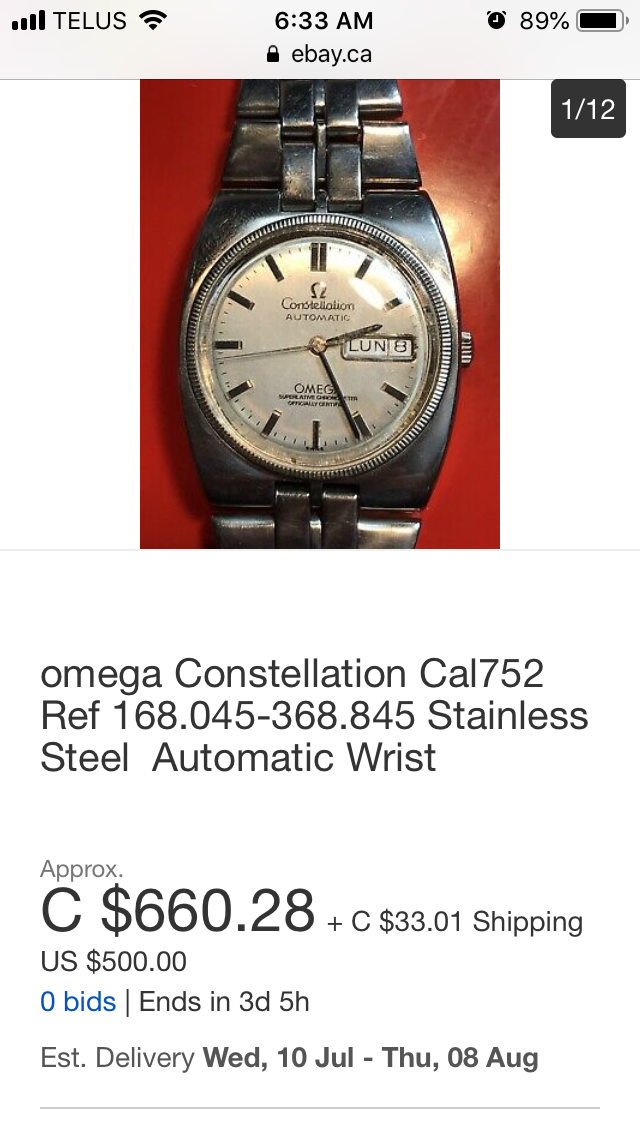
Task: Open the Omega Constellation listing photo
Action: (x=320, y=314)
